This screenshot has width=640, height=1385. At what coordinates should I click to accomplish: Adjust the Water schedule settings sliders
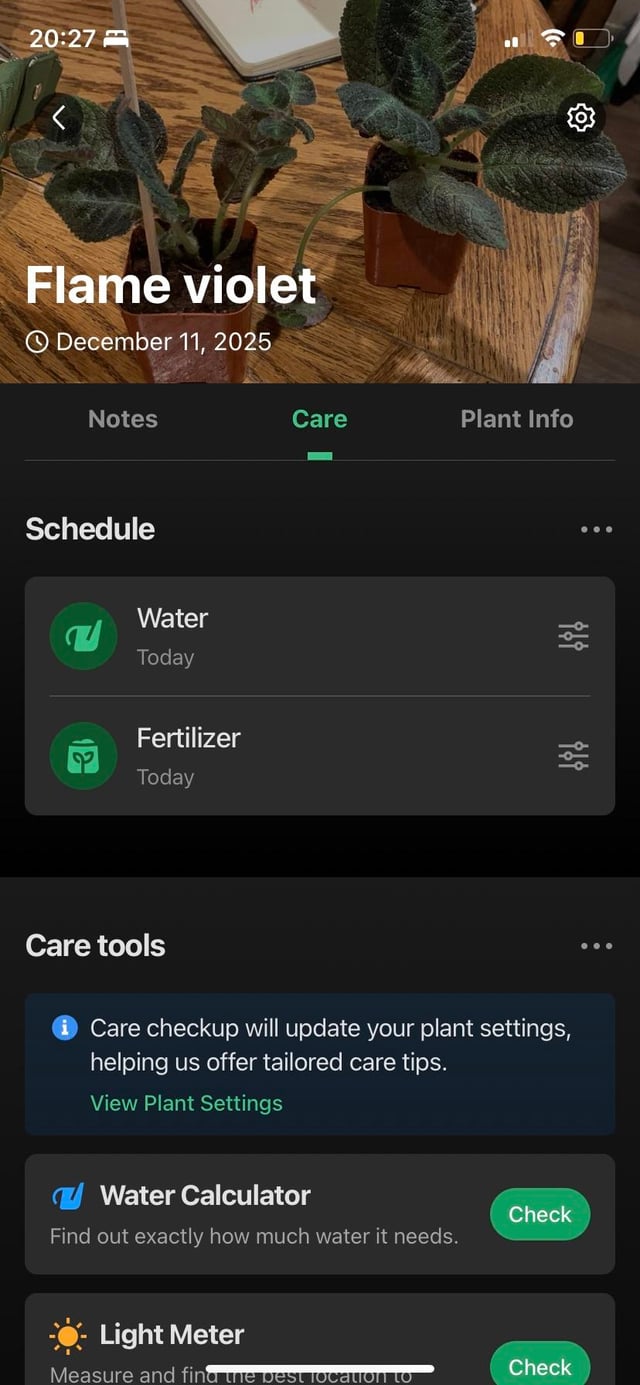pyautogui.click(x=573, y=636)
